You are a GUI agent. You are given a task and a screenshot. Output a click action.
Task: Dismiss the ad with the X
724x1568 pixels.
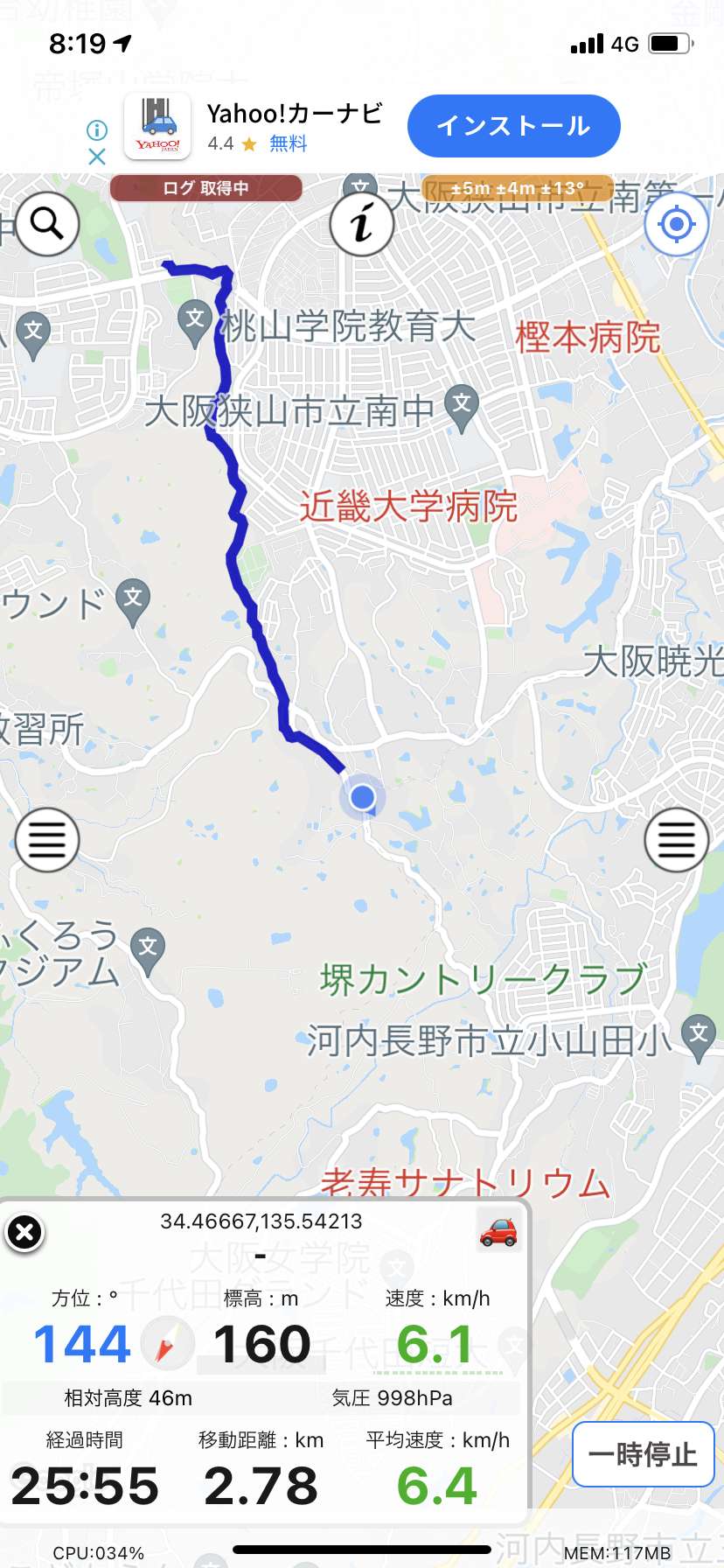[x=97, y=157]
